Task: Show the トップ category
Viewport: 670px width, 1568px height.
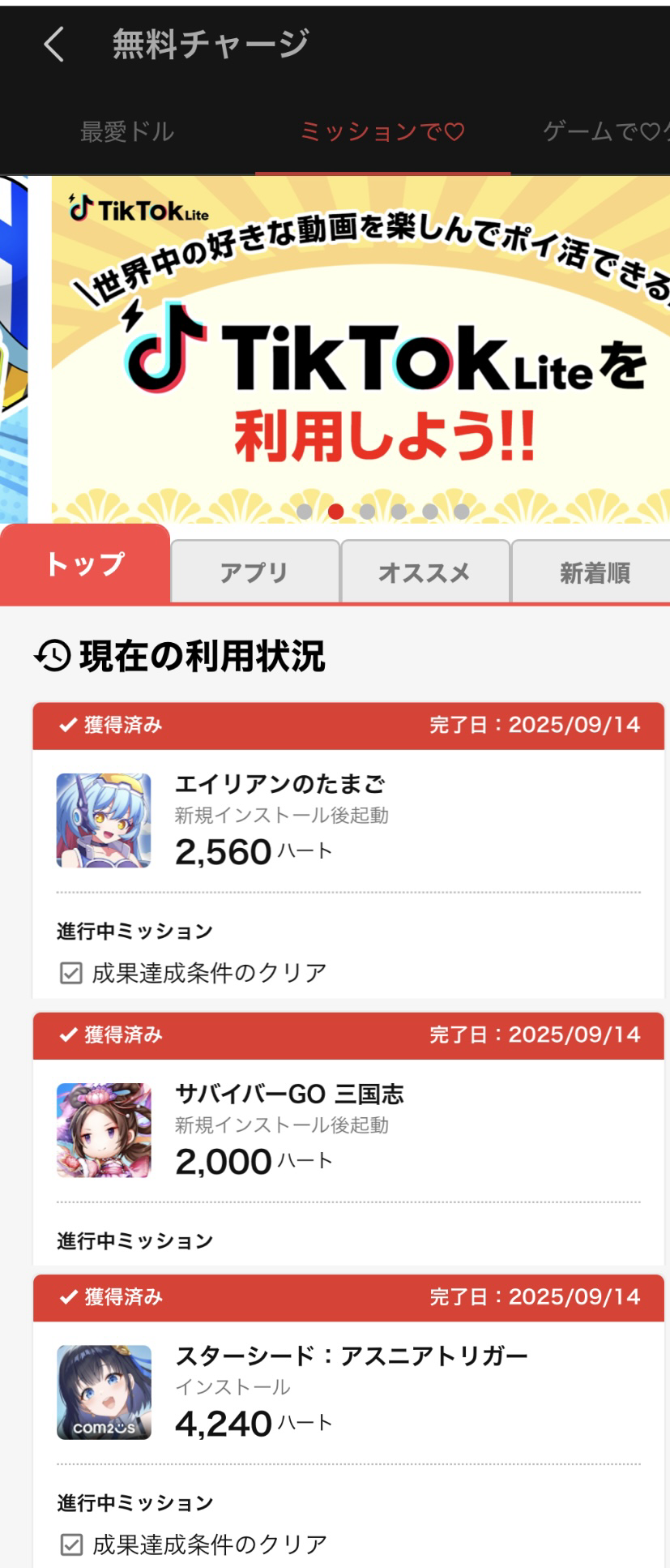Action: [x=85, y=565]
